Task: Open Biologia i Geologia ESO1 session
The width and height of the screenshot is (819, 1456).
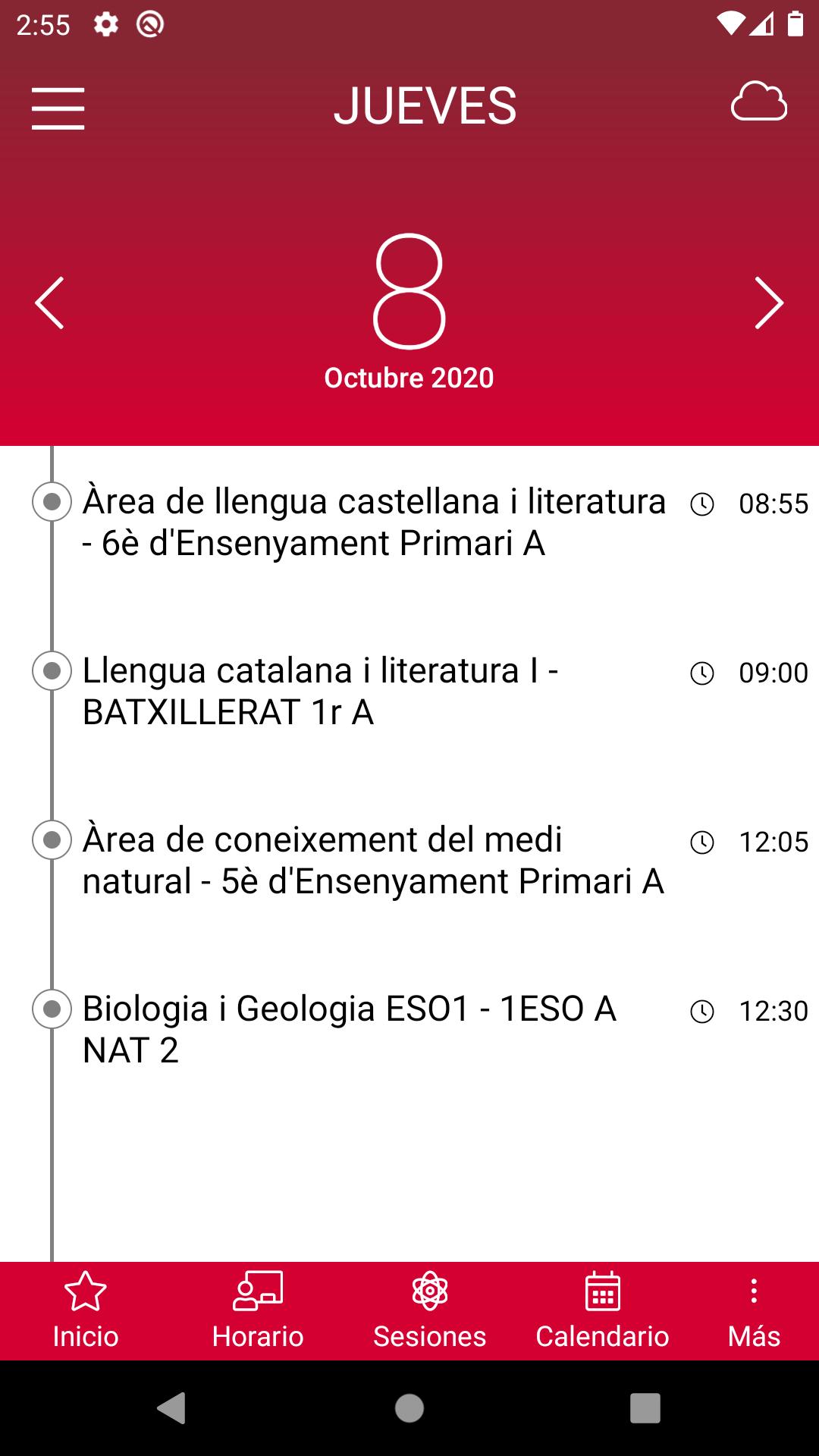Action: 349,1029
